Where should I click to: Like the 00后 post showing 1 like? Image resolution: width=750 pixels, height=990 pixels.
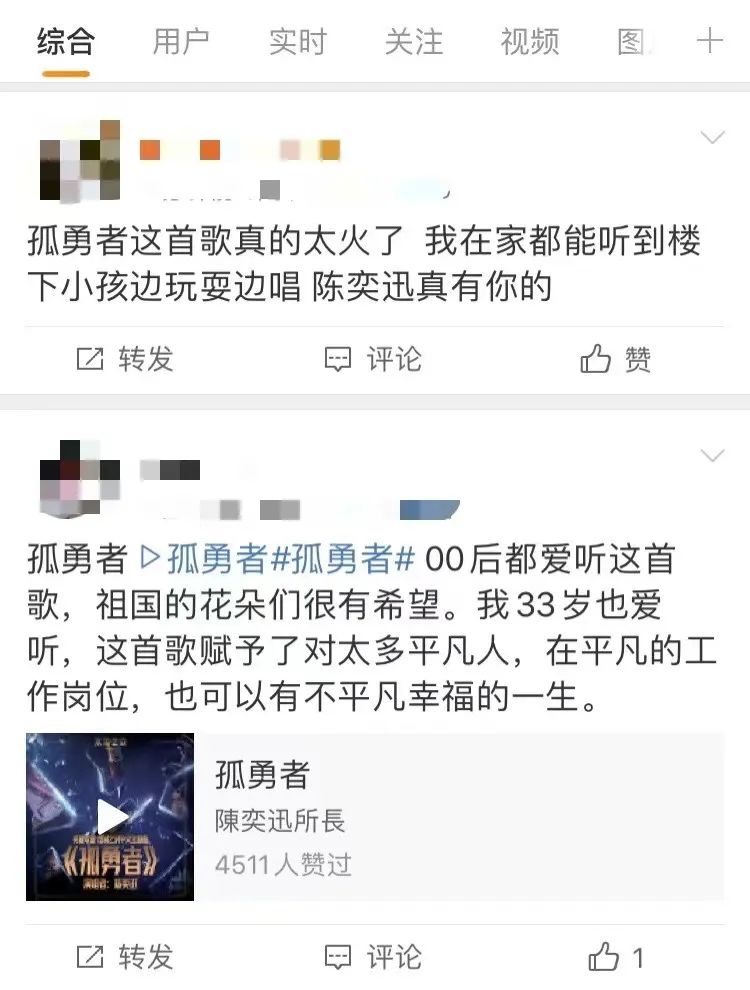click(x=616, y=957)
